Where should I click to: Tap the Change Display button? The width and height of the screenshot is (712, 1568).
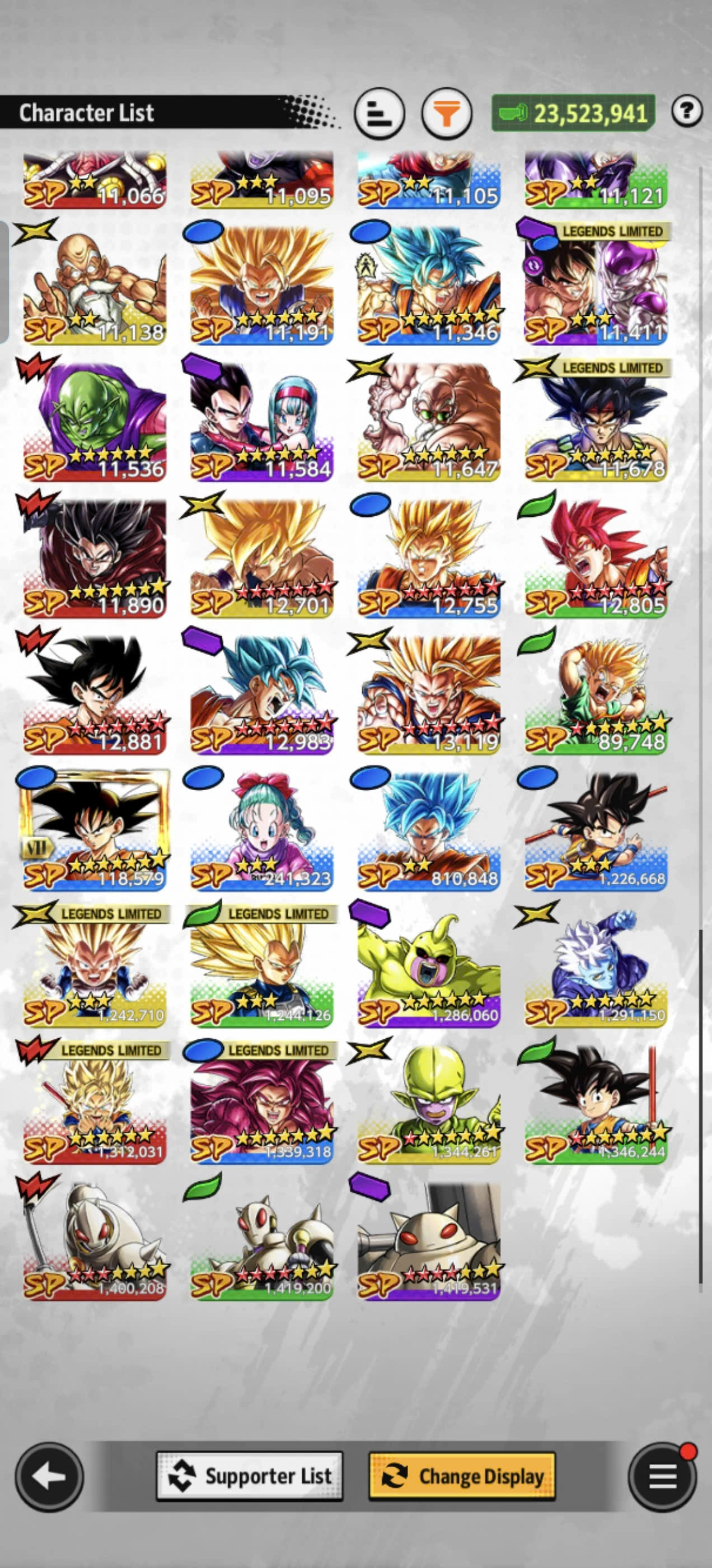pyautogui.click(x=462, y=1476)
